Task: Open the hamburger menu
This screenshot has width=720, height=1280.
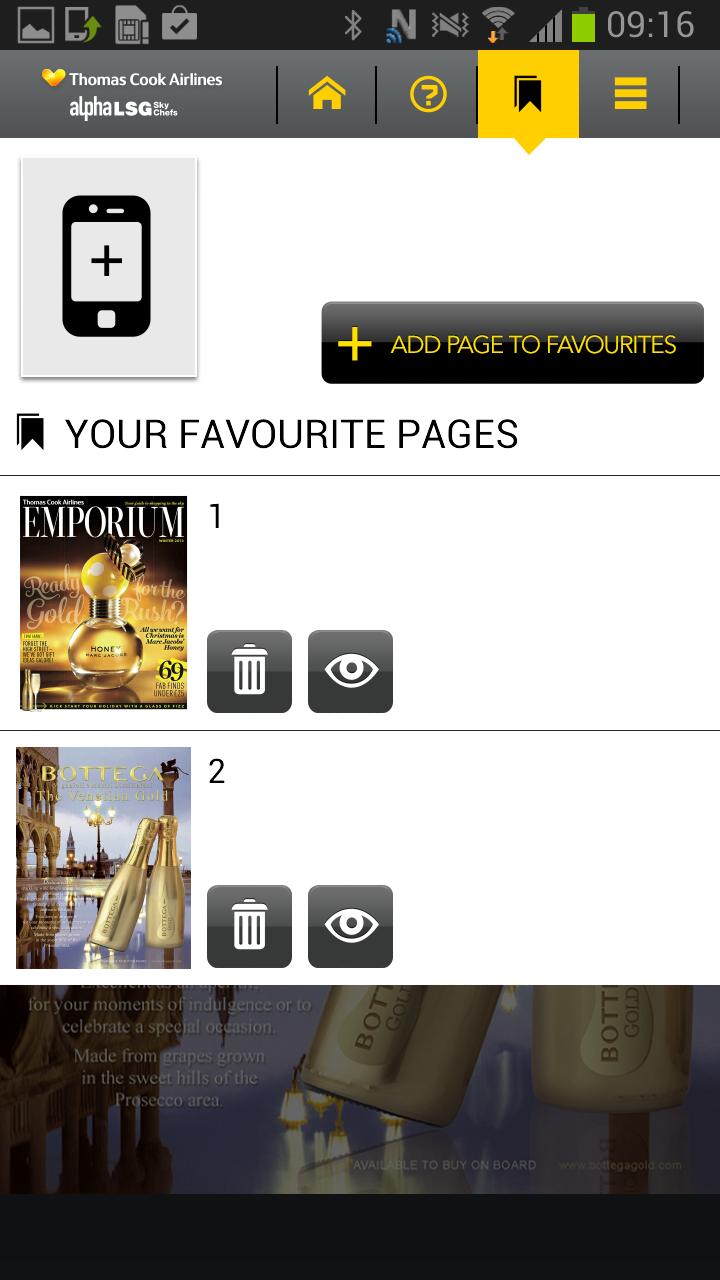Action: click(x=630, y=95)
